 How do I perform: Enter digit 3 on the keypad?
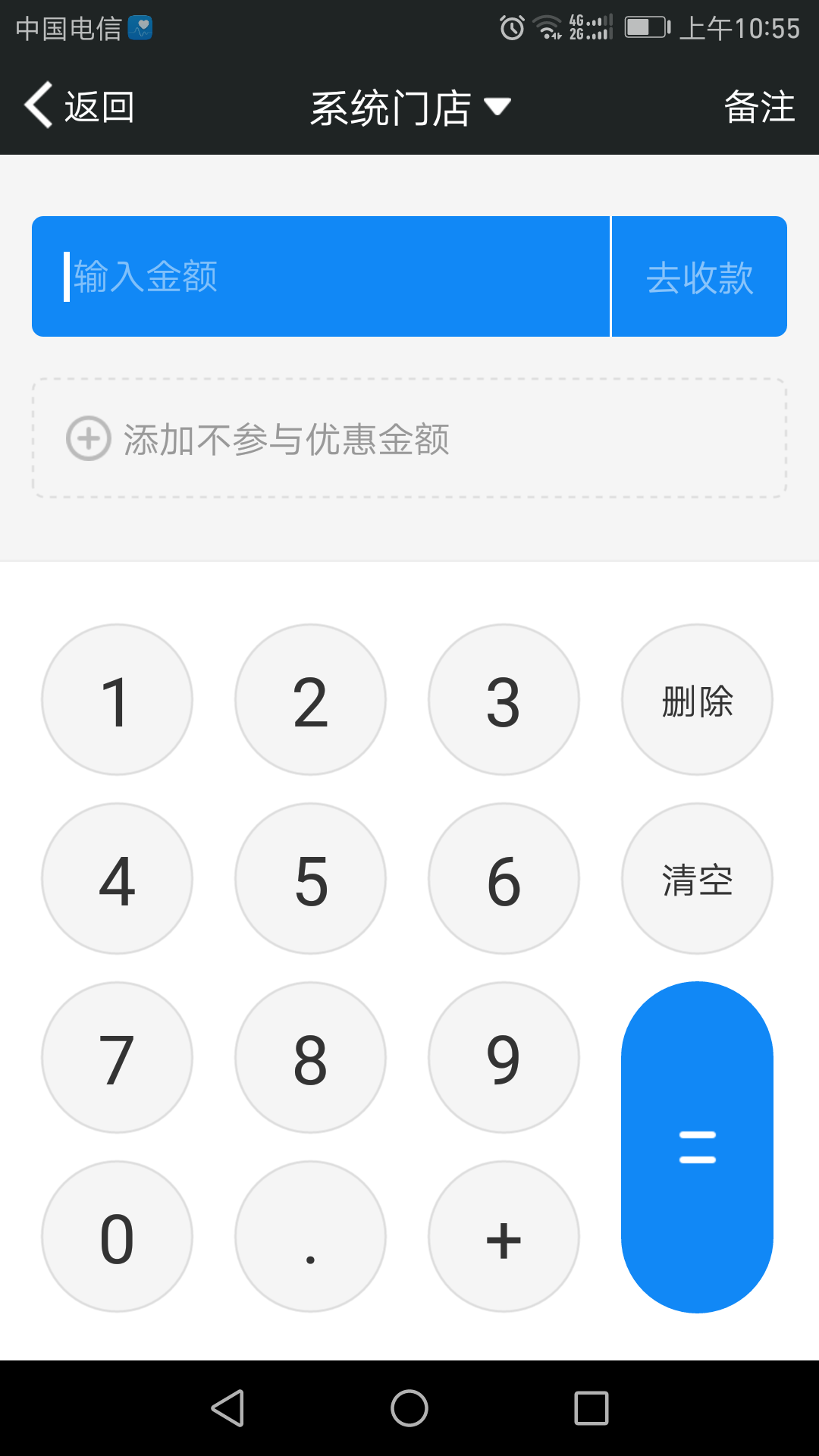pos(504,699)
